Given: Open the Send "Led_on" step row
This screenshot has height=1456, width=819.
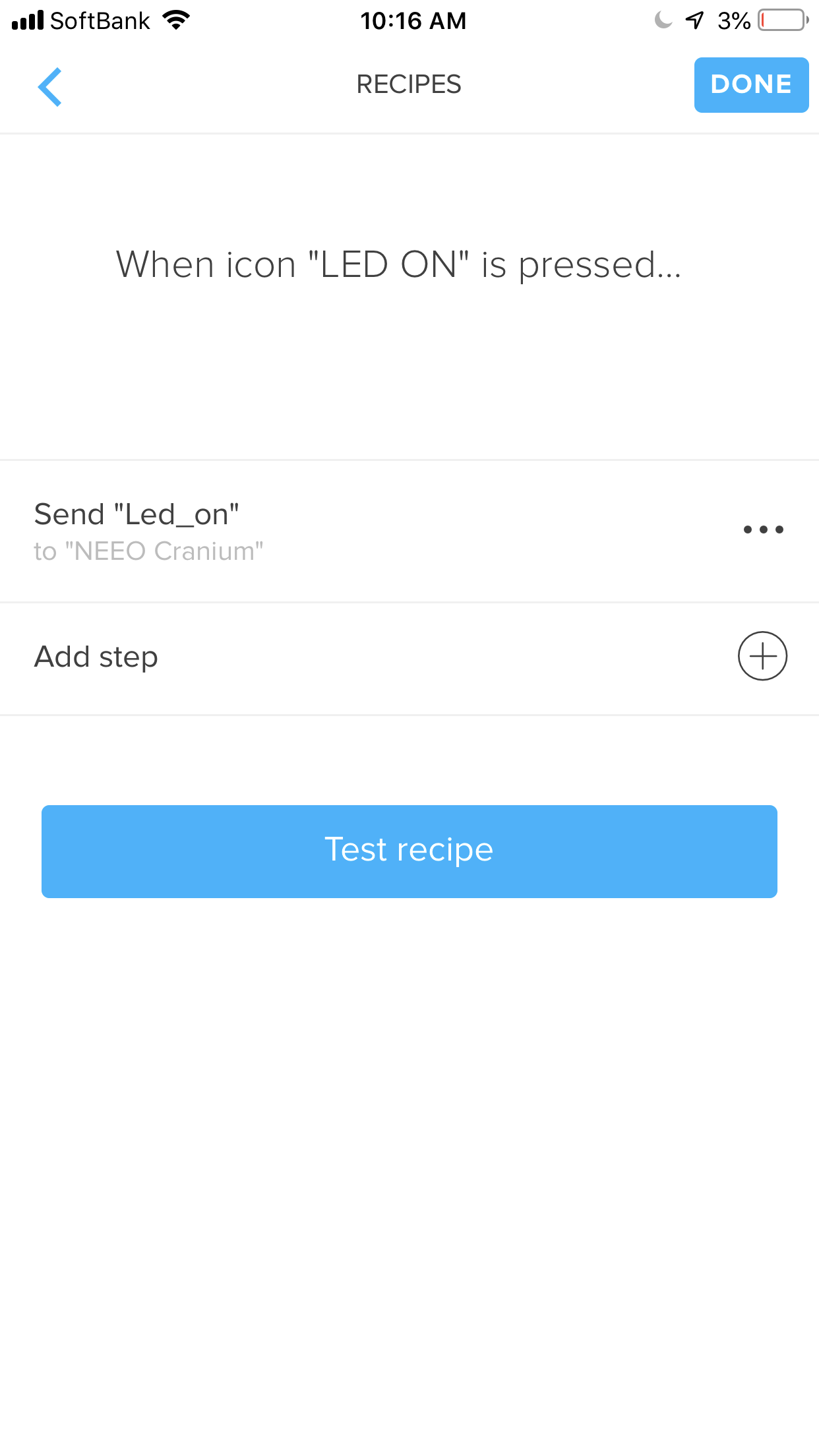Looking at the screenshot, I should (409, 531).
